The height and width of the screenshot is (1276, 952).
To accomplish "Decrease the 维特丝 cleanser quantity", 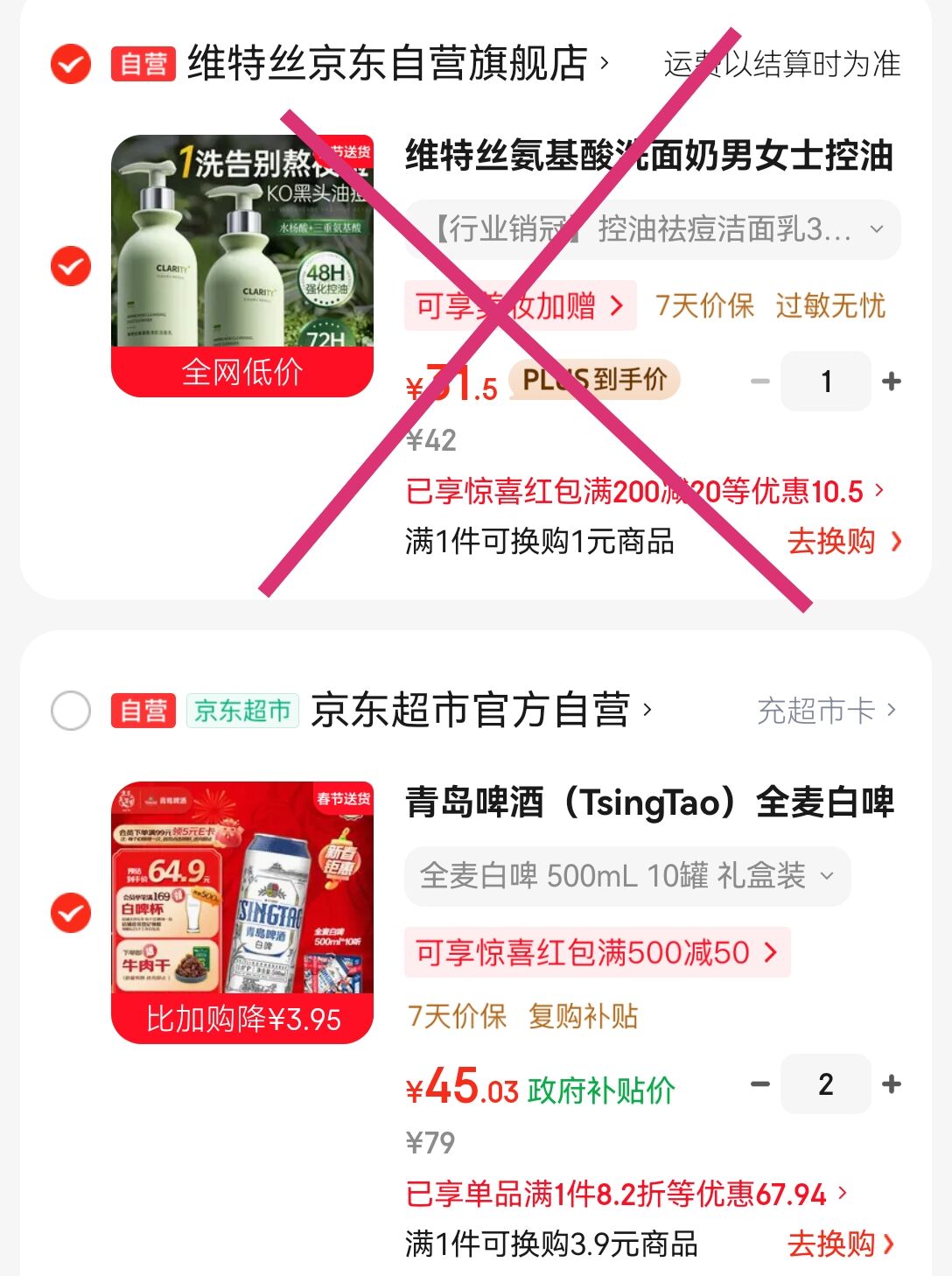I will 760,382.
